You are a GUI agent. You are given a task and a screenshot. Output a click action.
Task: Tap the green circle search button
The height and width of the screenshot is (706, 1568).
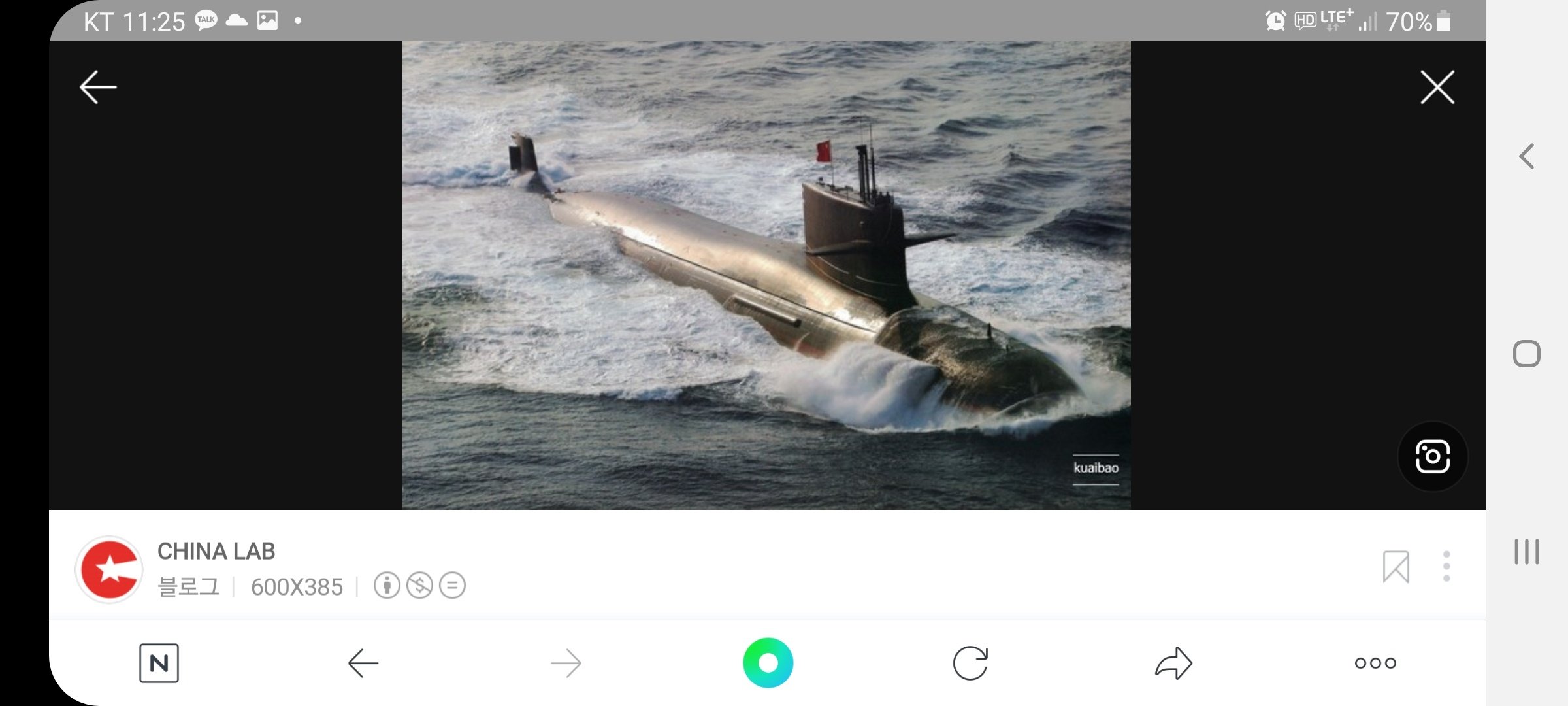pos(768,663)
